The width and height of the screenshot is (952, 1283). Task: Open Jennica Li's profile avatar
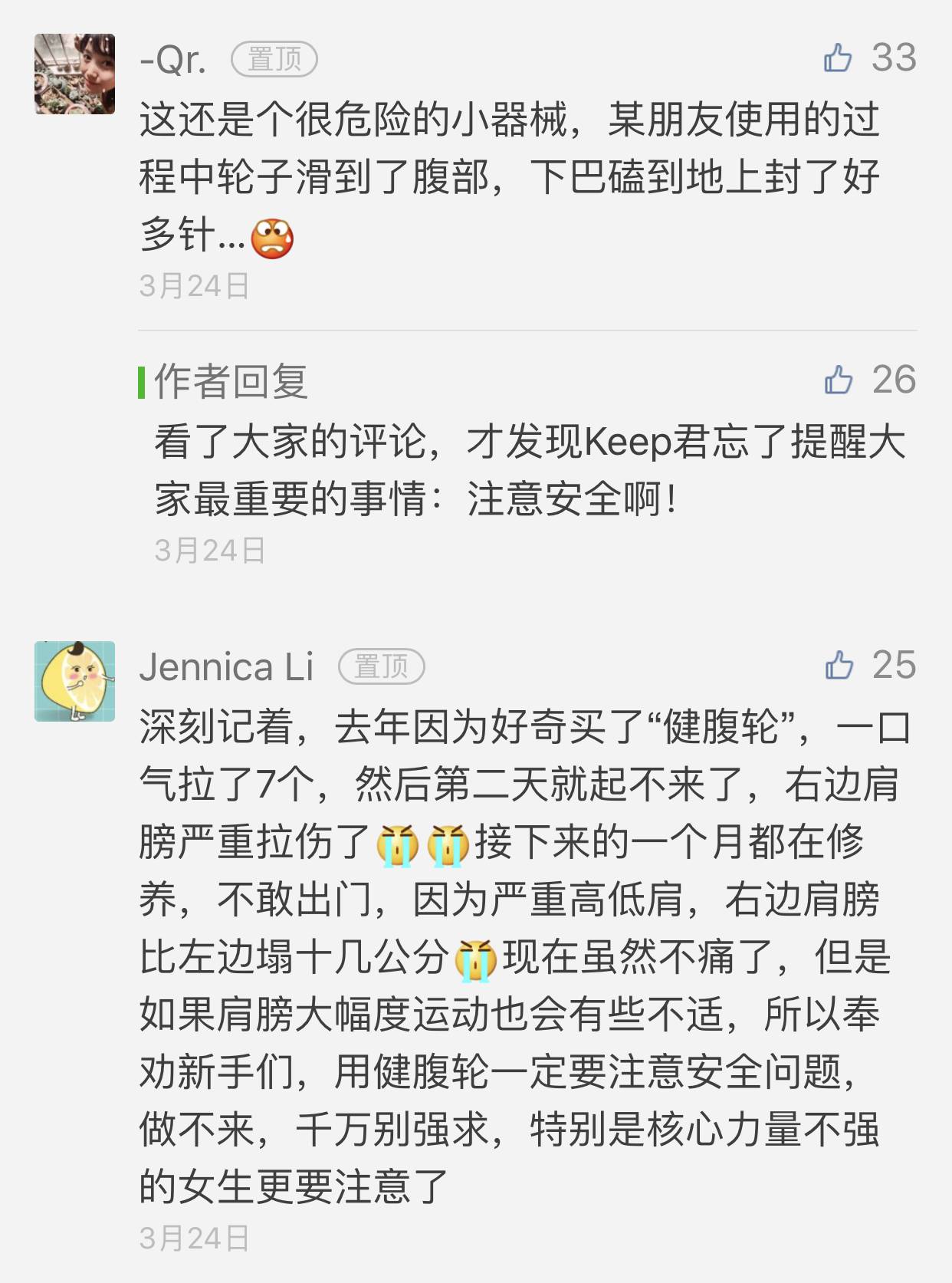(74, 681)
